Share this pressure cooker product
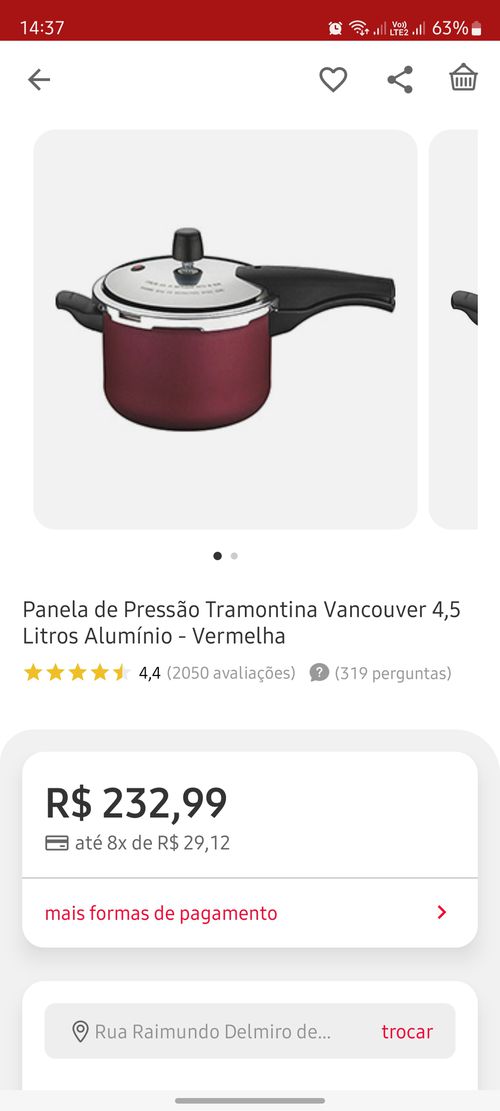 [400, 79]
